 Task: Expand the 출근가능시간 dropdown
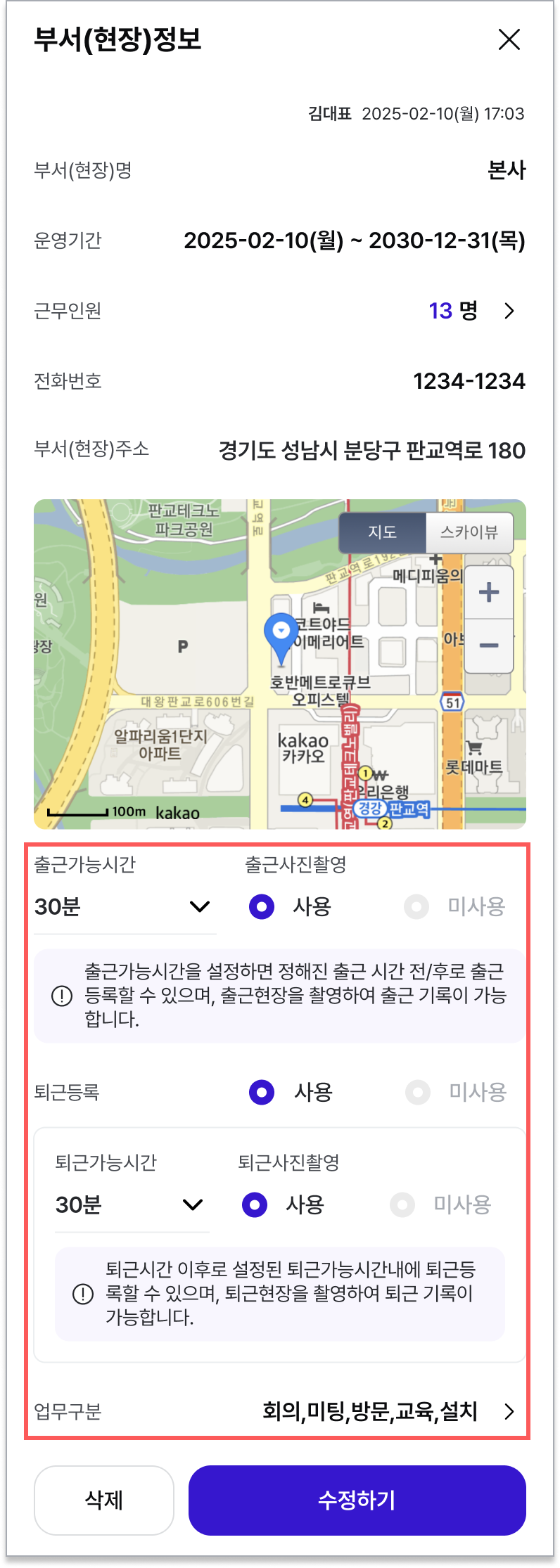(125, 906)
